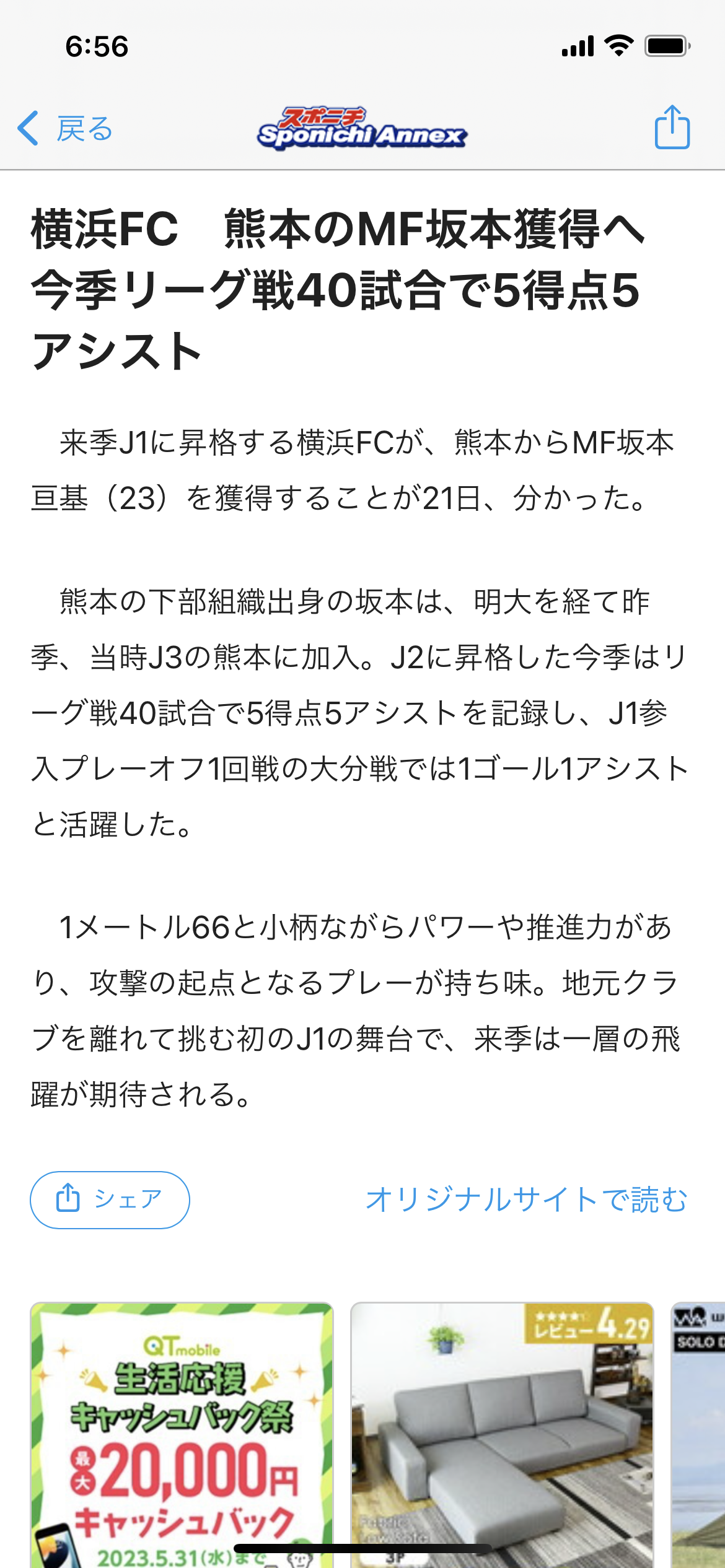Open オリジナルサイトで読む link
This screenshot has width=725, height=1568.
[x=526, y=1200]
